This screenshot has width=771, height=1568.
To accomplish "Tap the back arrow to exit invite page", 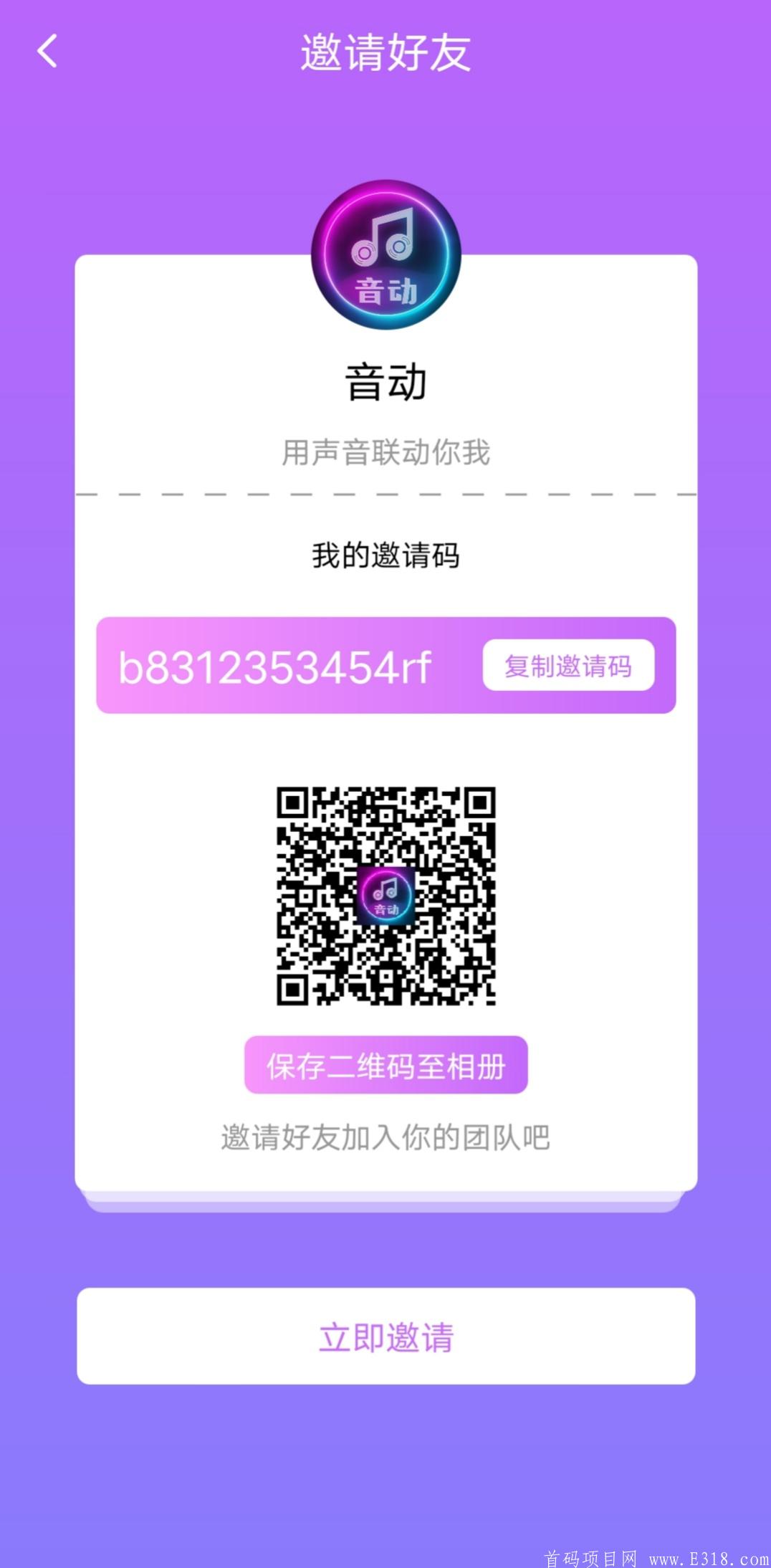I will point(46,52).
